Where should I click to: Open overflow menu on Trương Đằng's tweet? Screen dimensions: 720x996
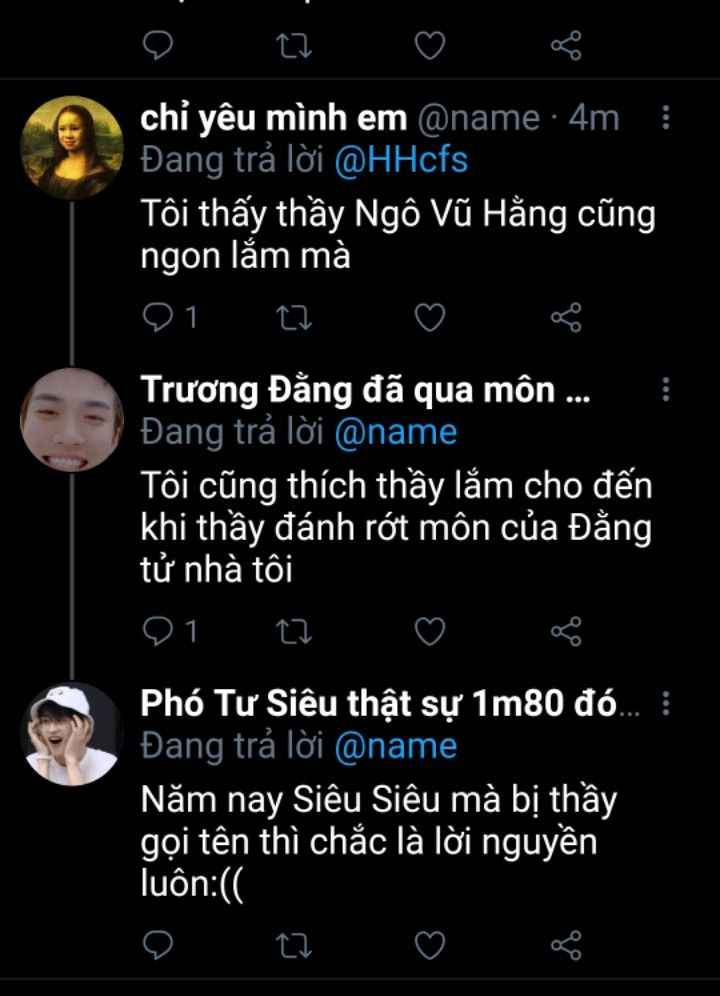[x=666, y=390]
